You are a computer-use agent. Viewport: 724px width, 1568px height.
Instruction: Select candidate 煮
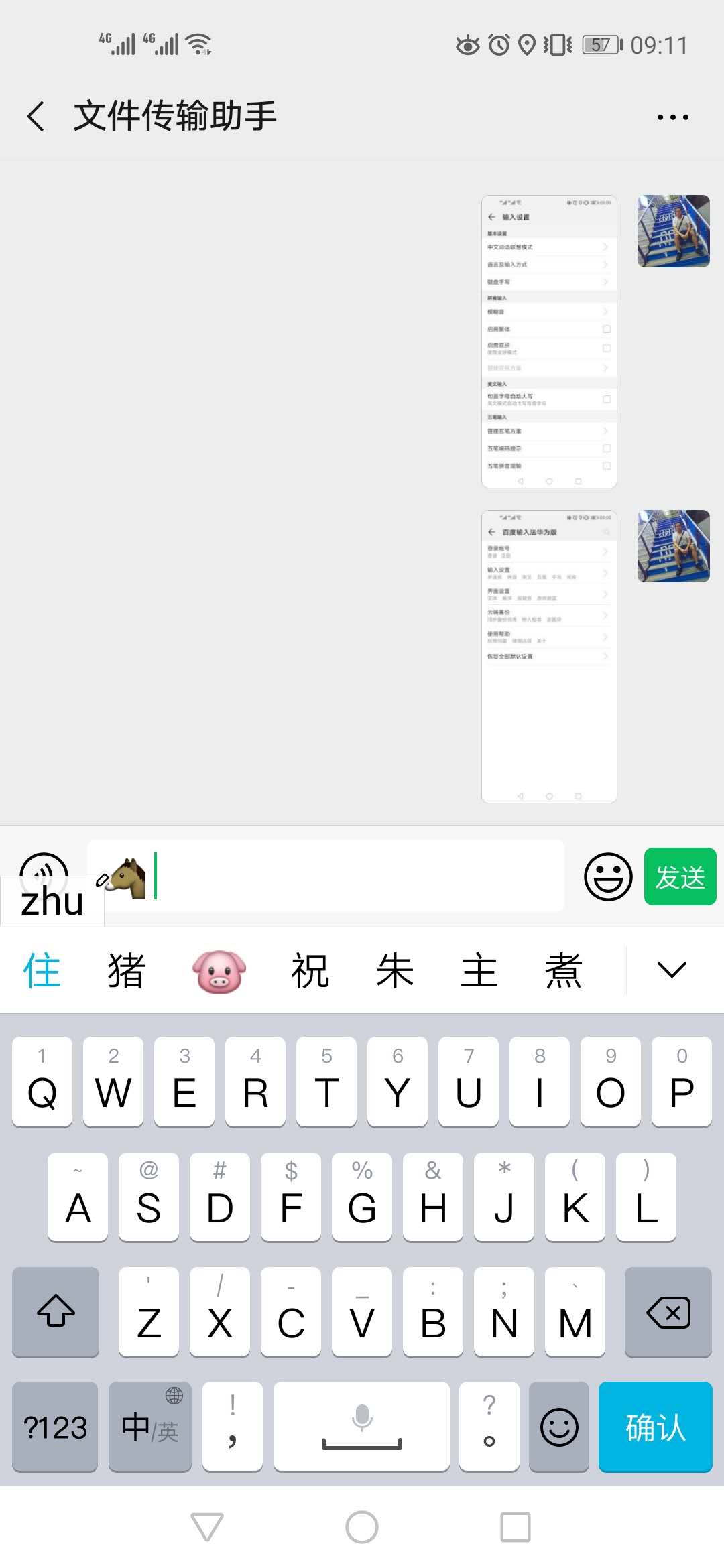(x=563, y=970)
